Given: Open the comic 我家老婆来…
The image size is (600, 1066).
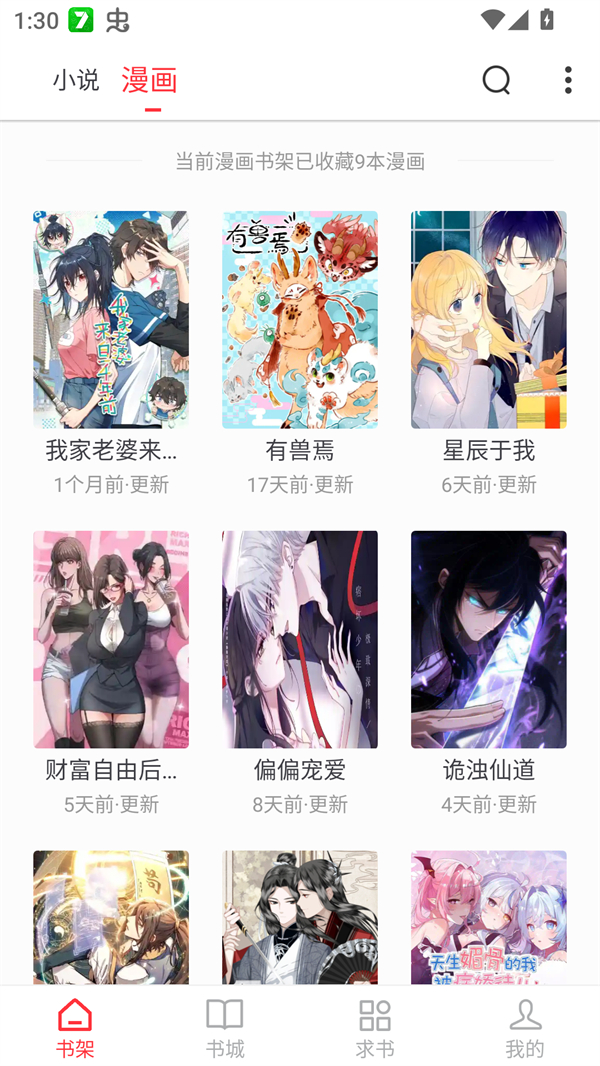Looking at the screenshot, I should (x=111, y=320).
